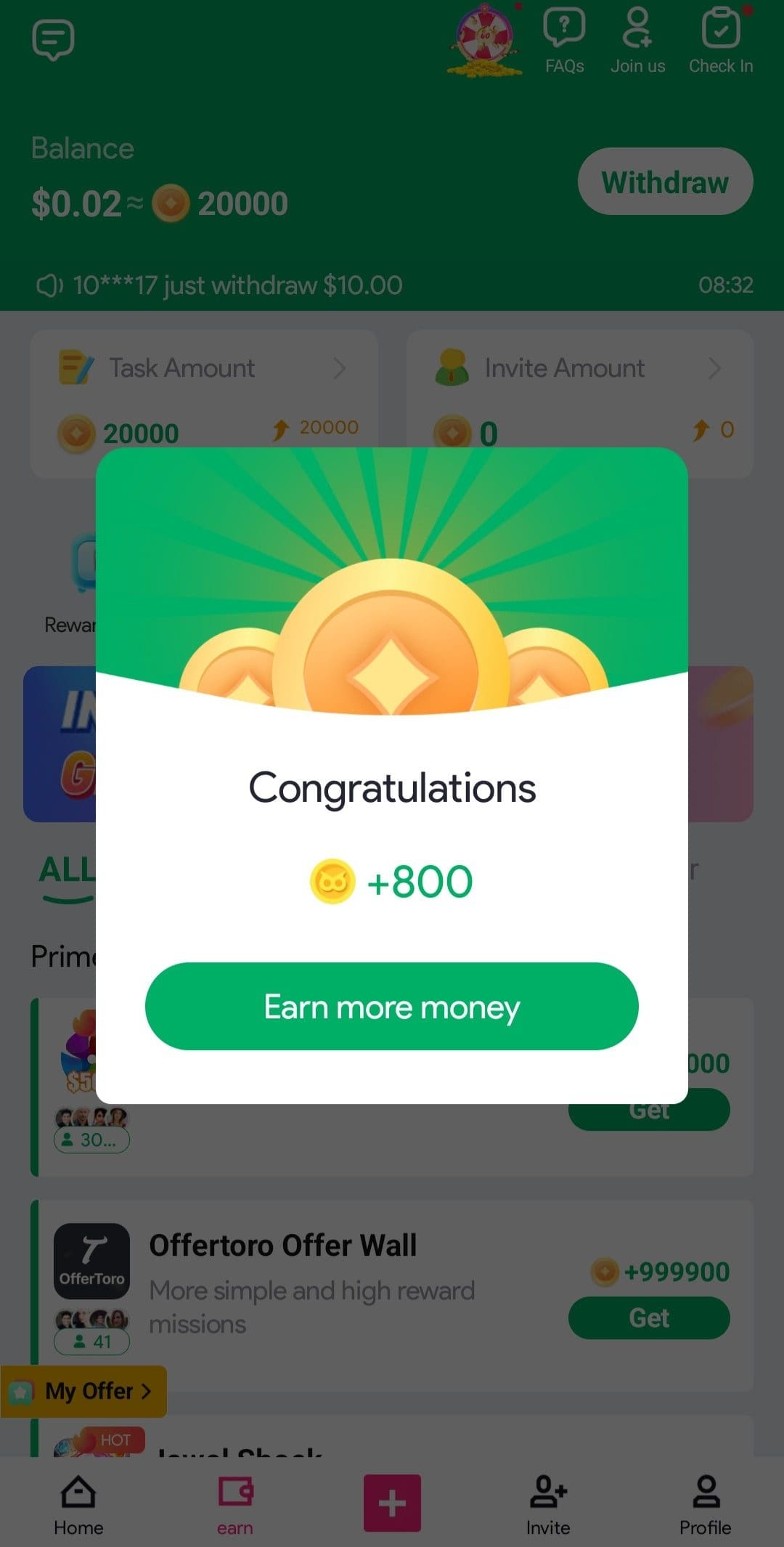Open FAQs
Screen dimensions: 784x1547
(x=565, y=41)
